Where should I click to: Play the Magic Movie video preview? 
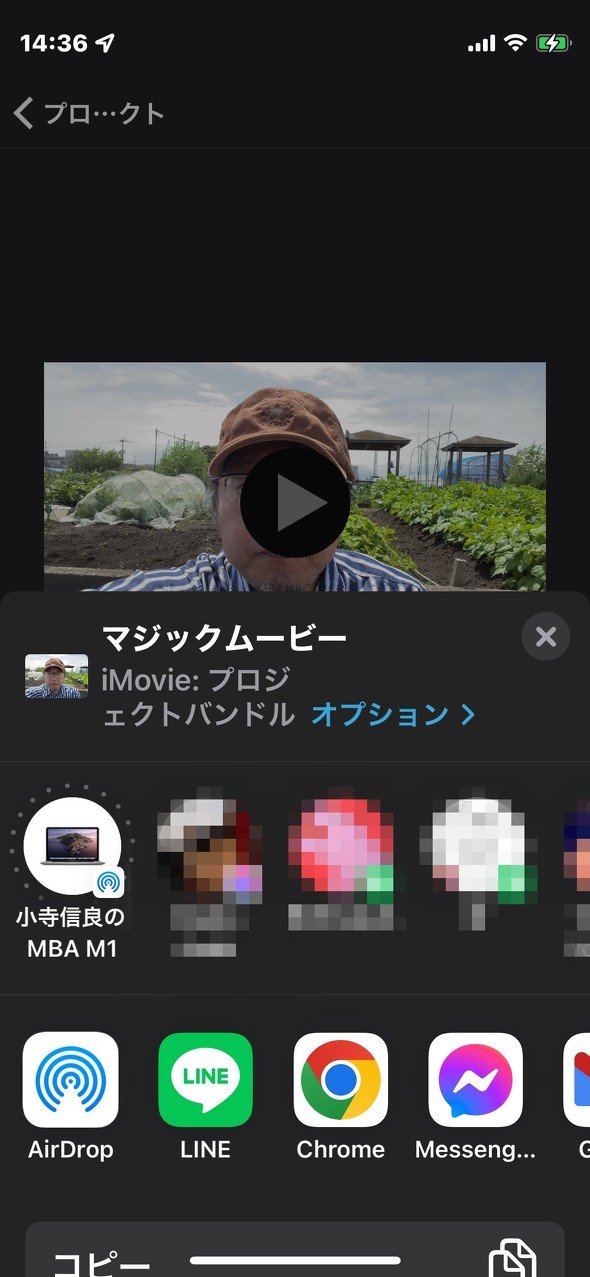(x=295, y=502)
